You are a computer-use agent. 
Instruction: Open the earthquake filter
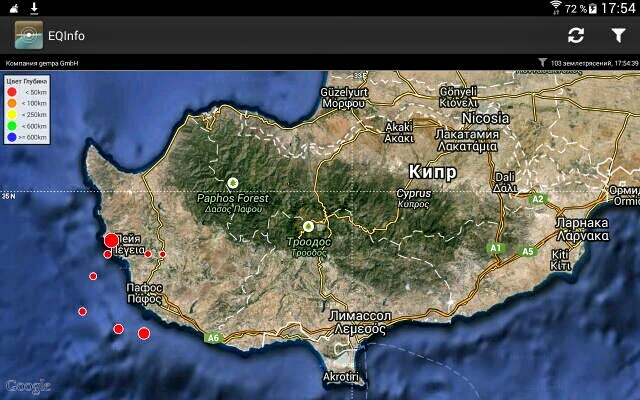tap(618, 36)
